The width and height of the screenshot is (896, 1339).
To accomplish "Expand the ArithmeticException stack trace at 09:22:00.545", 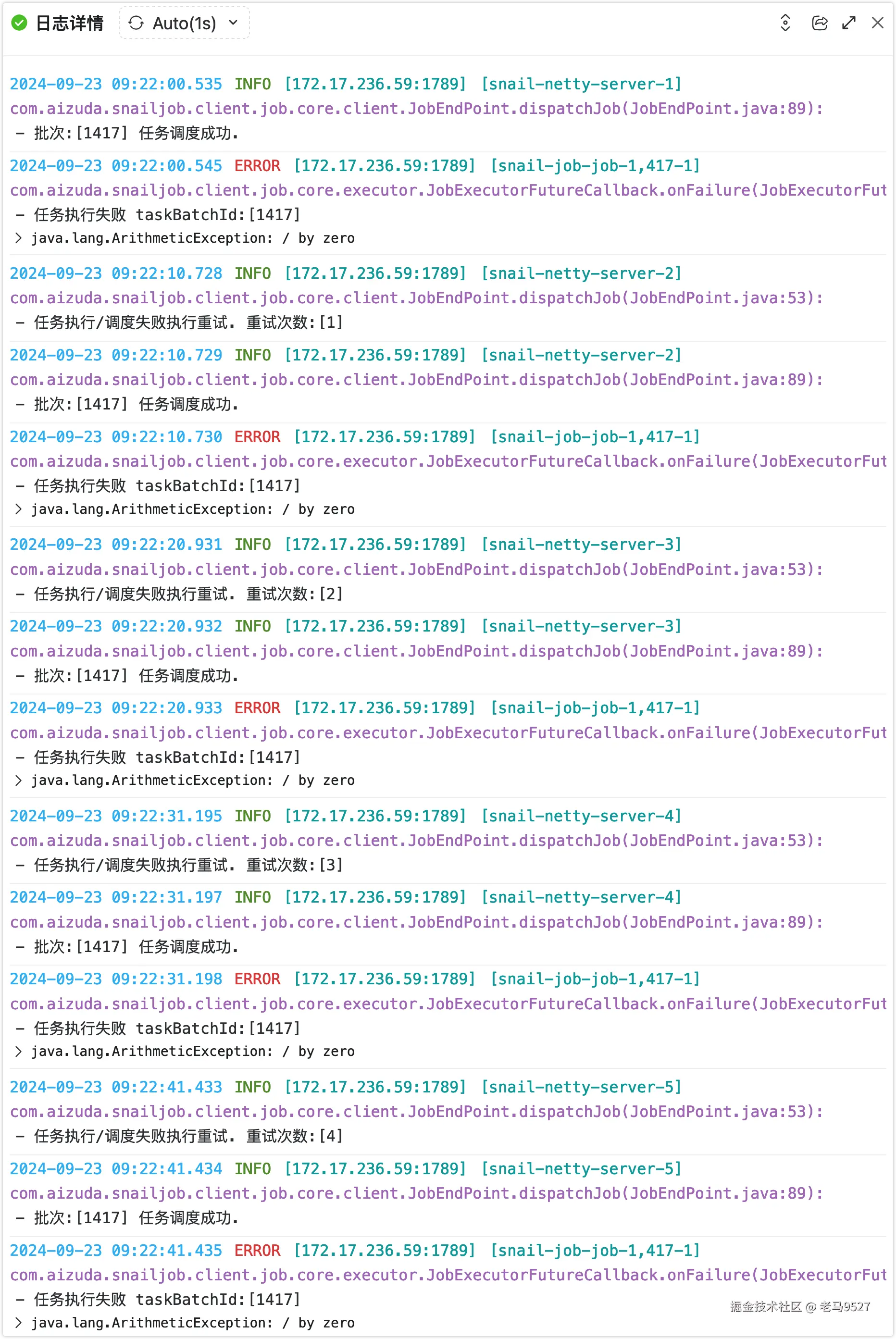I will click(18, 238).
